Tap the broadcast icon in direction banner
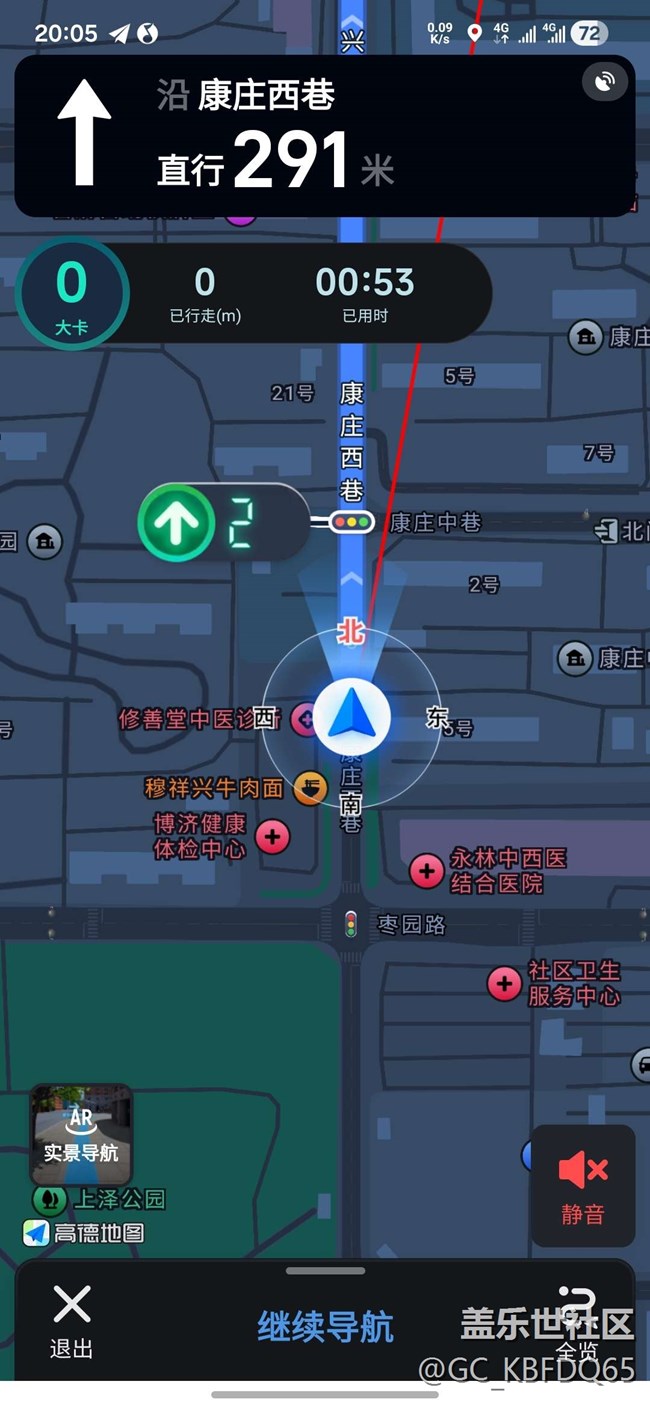This screenshot has height=1408, width=650. (x=604, y=83)
